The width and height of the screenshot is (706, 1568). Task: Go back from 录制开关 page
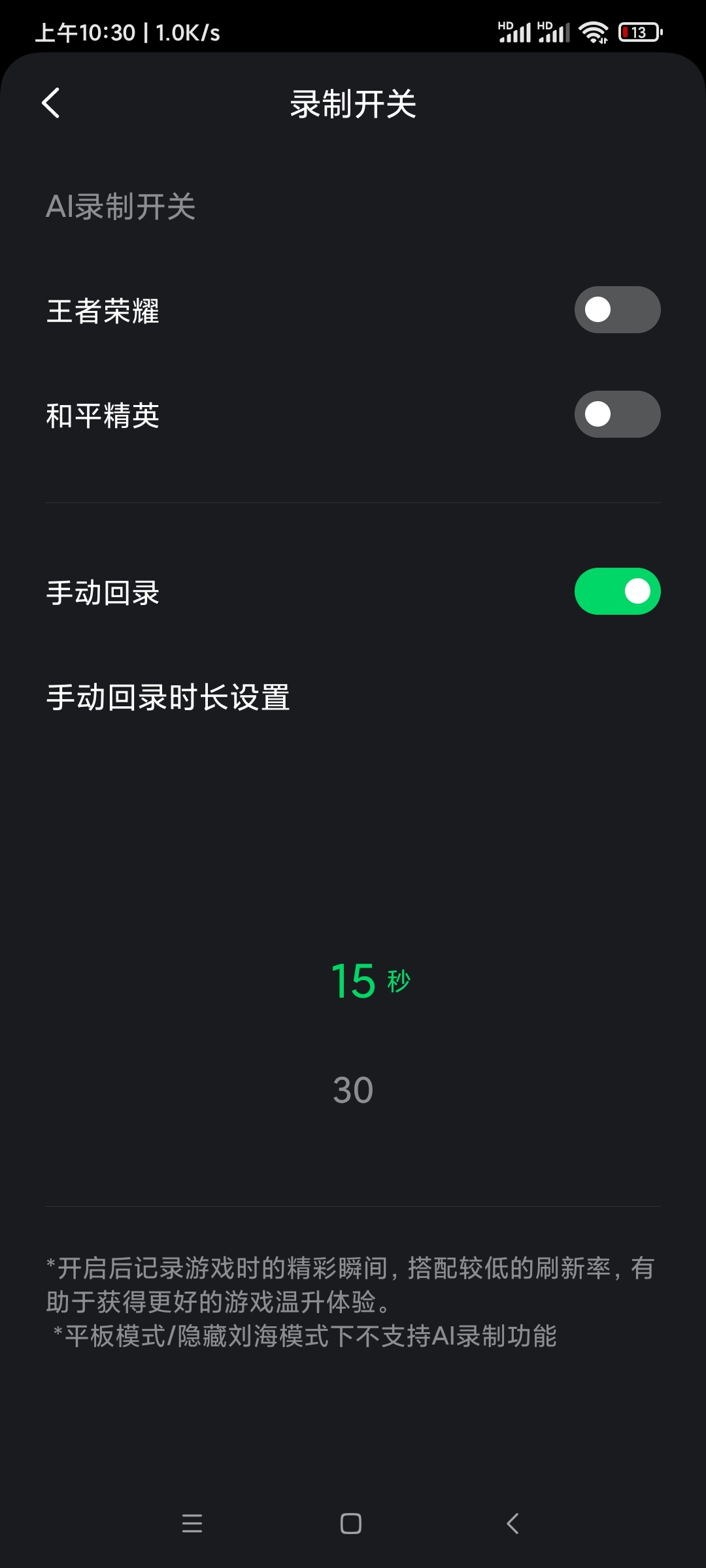[x=51, y=103]
